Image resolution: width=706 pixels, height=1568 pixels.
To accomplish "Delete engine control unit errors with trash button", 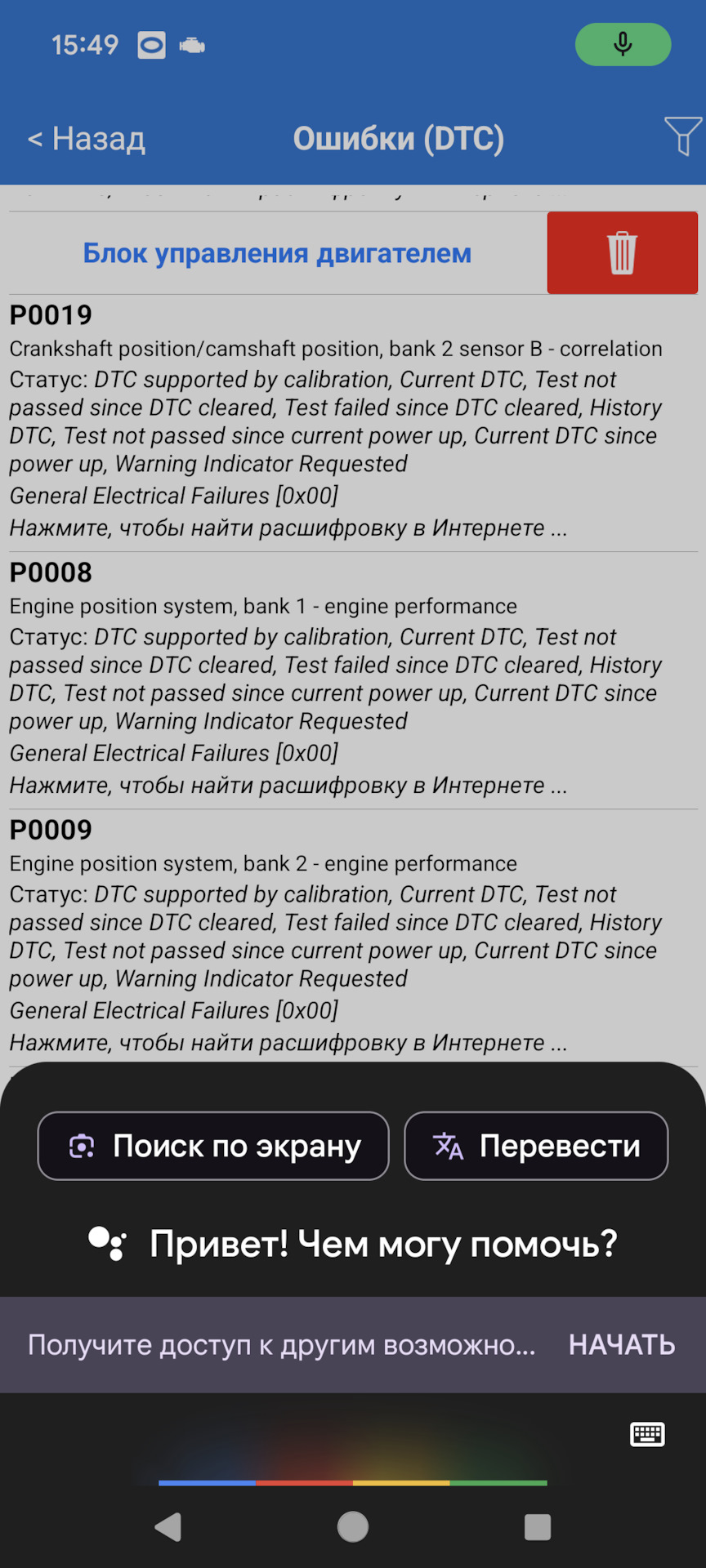I will [x=622, y=253].
